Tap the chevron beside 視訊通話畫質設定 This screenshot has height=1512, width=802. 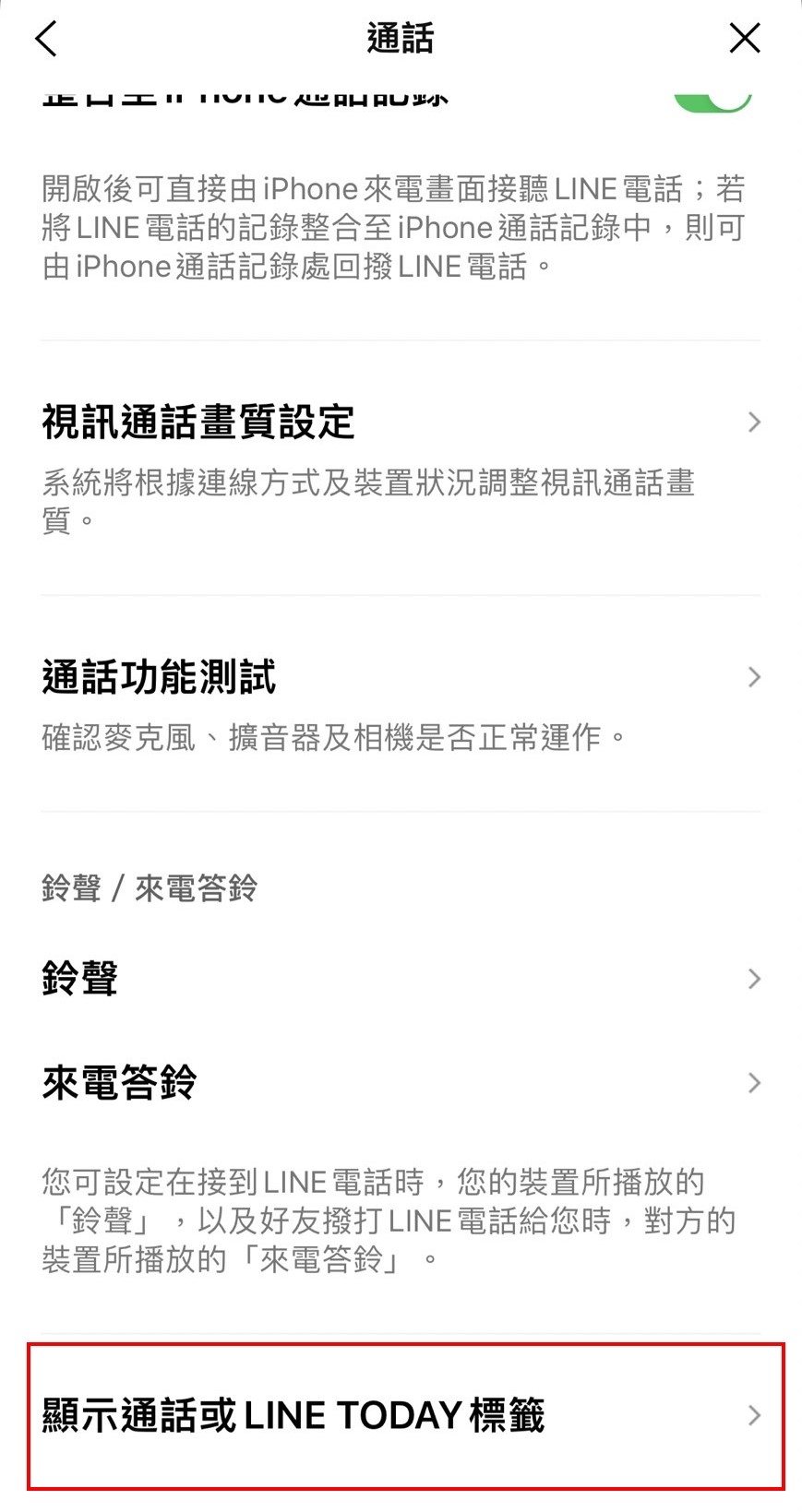tap(754, 423)
